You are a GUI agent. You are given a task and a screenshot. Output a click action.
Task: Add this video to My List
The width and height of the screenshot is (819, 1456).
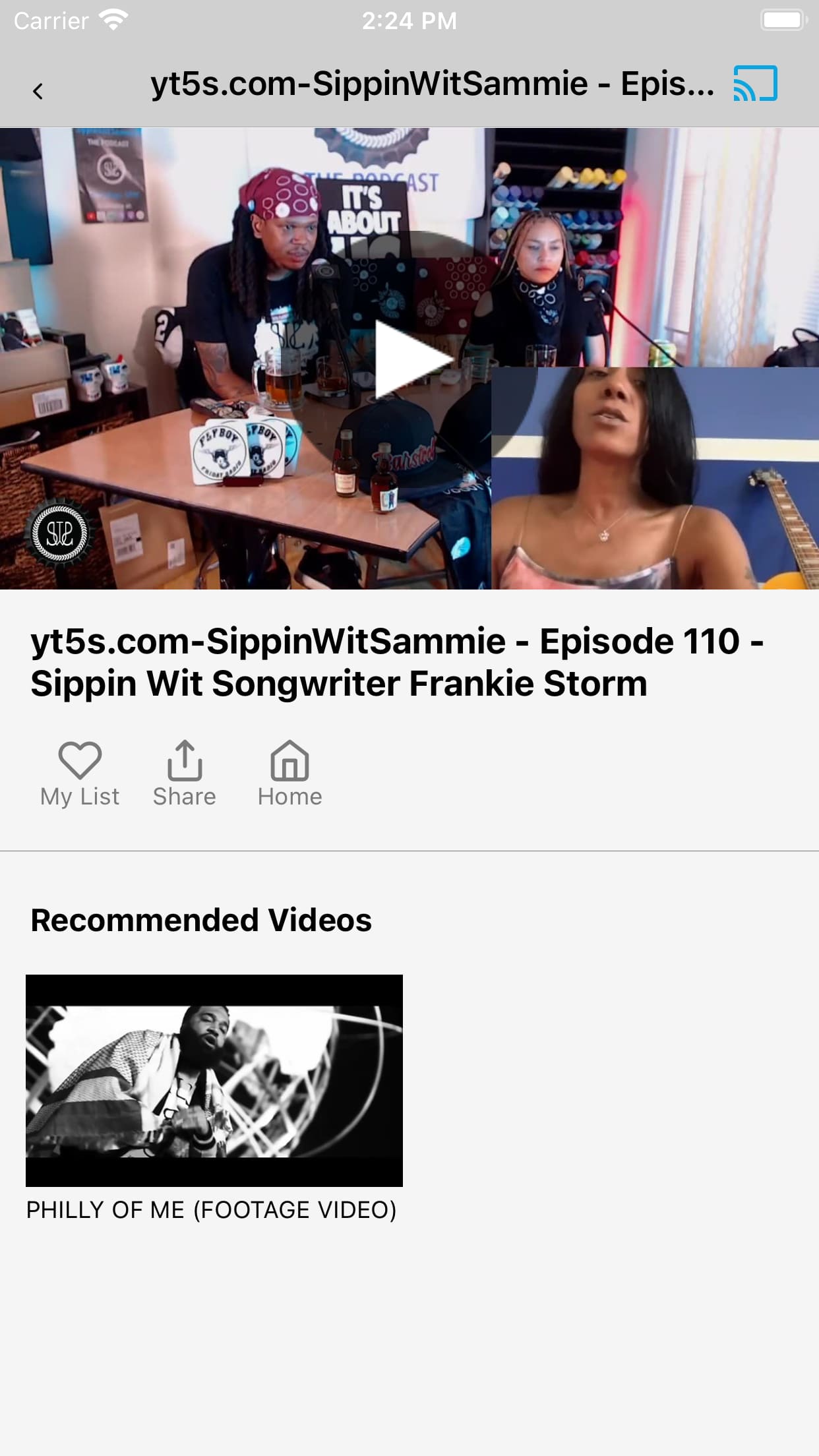[80, 773]
